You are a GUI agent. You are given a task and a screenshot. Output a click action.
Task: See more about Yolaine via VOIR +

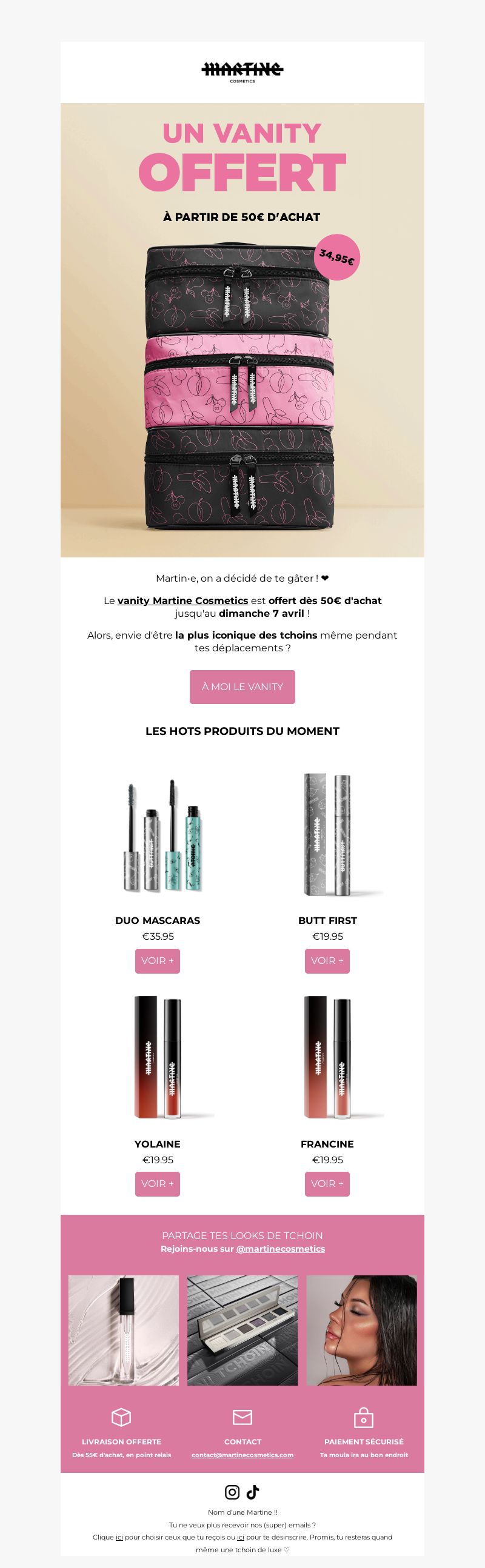pos(157,1183)
